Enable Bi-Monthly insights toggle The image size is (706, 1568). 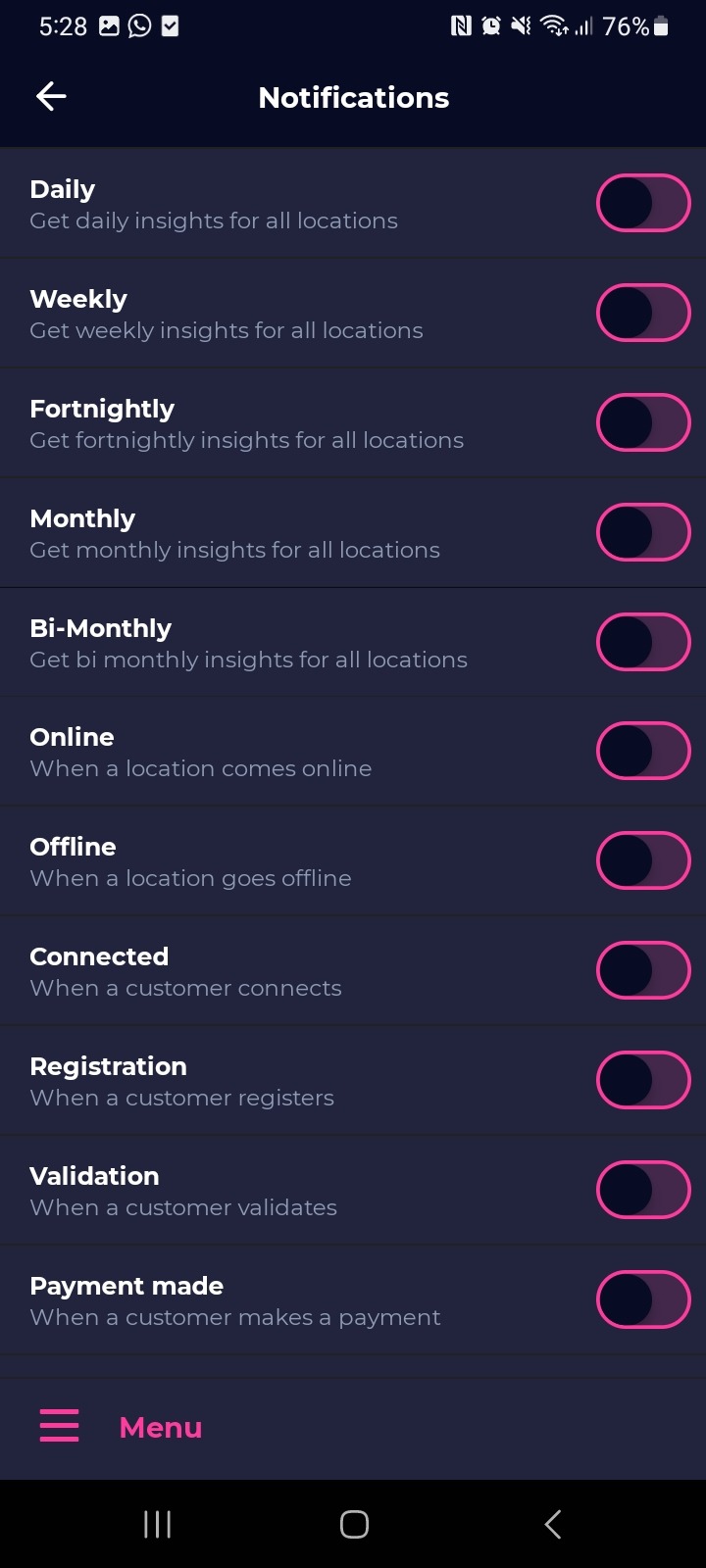click(x=644, y=642)
